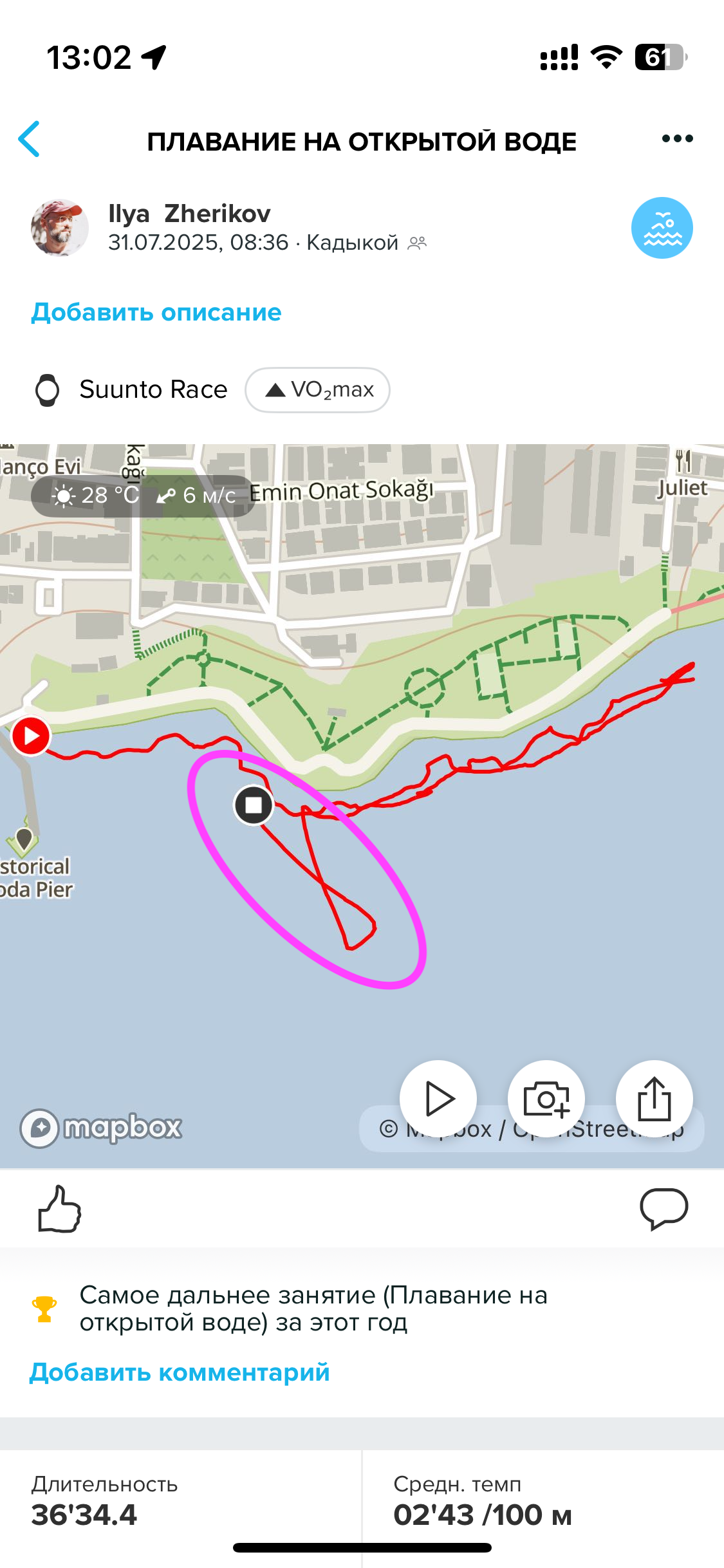Open Ilya Zherikov's profile picture
This screenshot has height=1568, width=724.
coord(60,228)
